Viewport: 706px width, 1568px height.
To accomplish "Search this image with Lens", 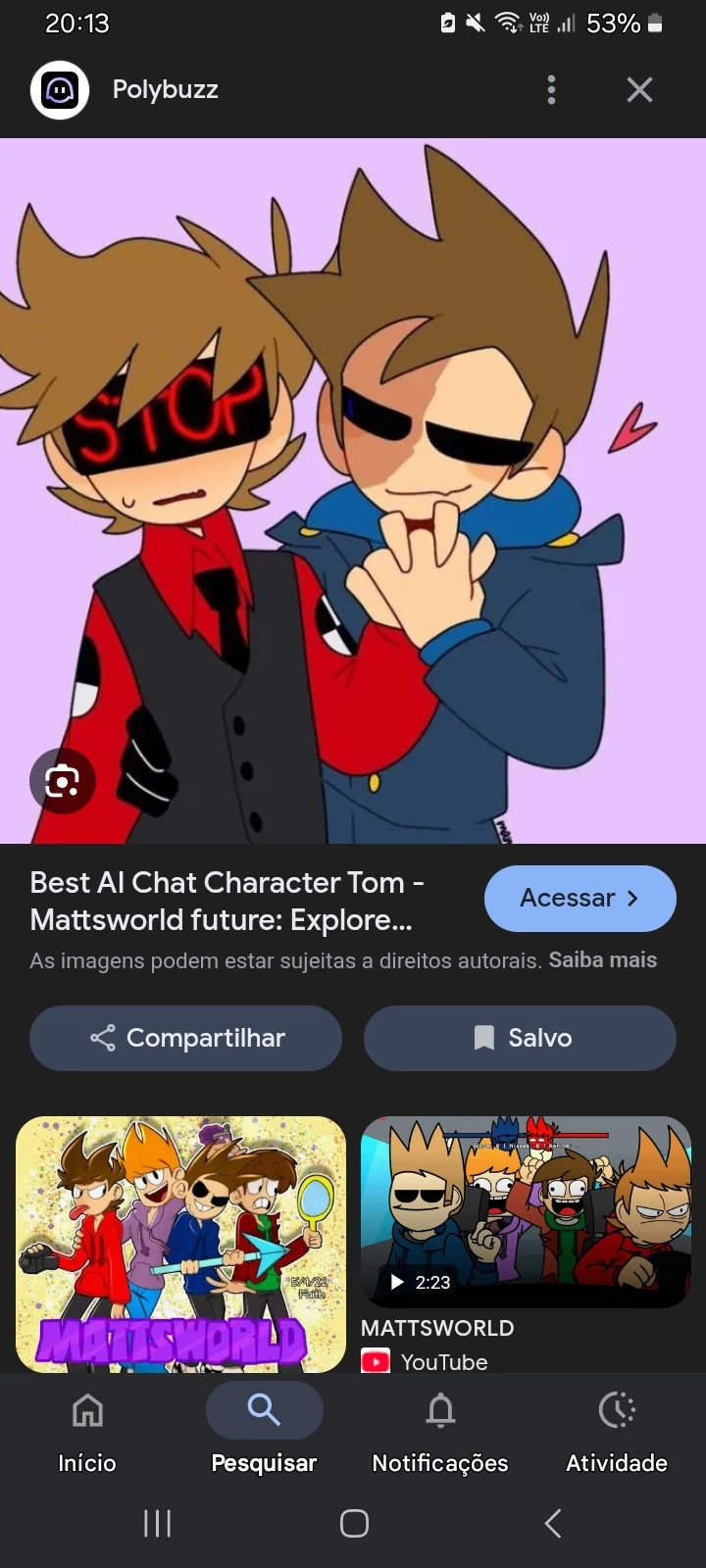I will [62, 781].
